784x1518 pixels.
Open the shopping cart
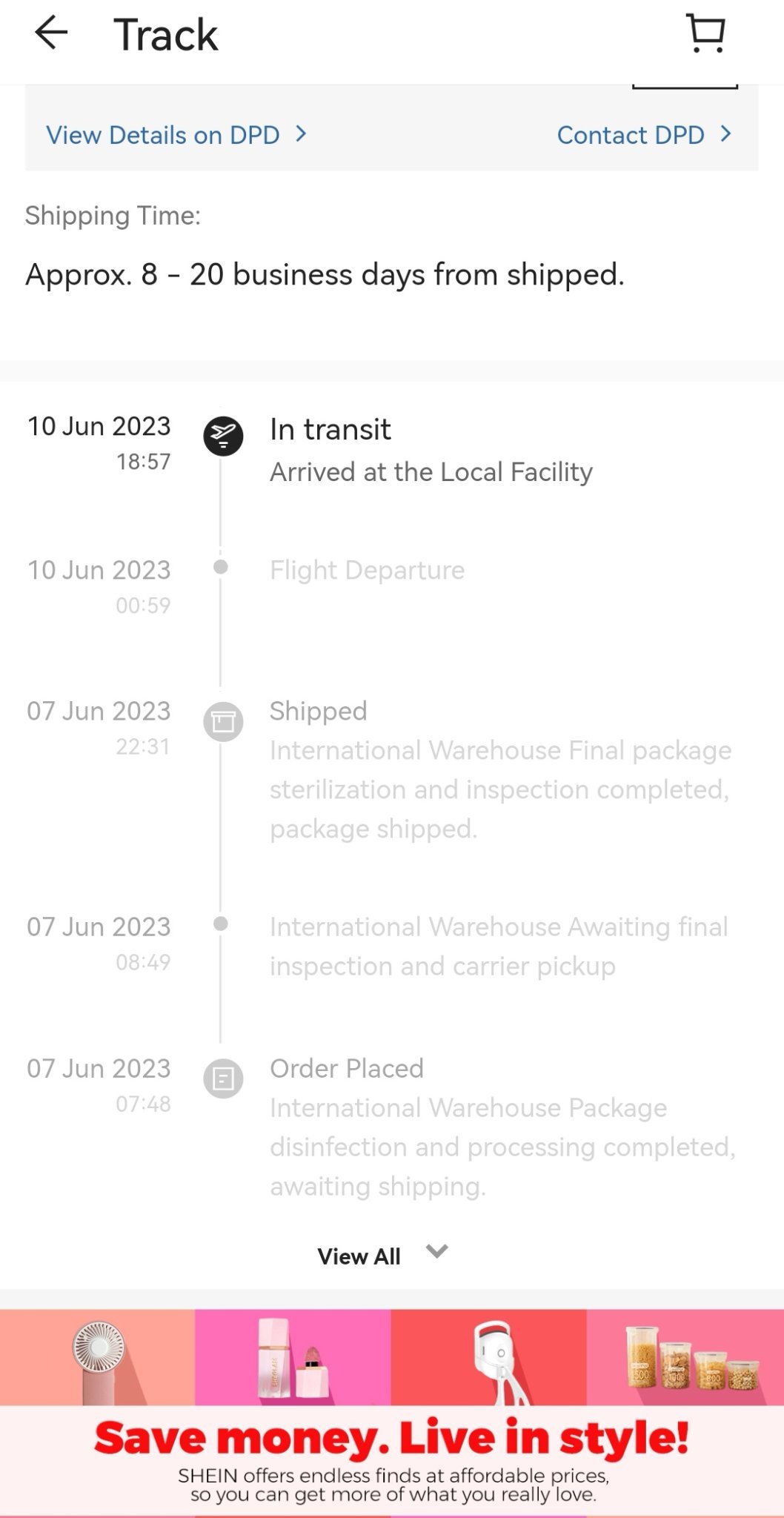click(x=705, y=34)
